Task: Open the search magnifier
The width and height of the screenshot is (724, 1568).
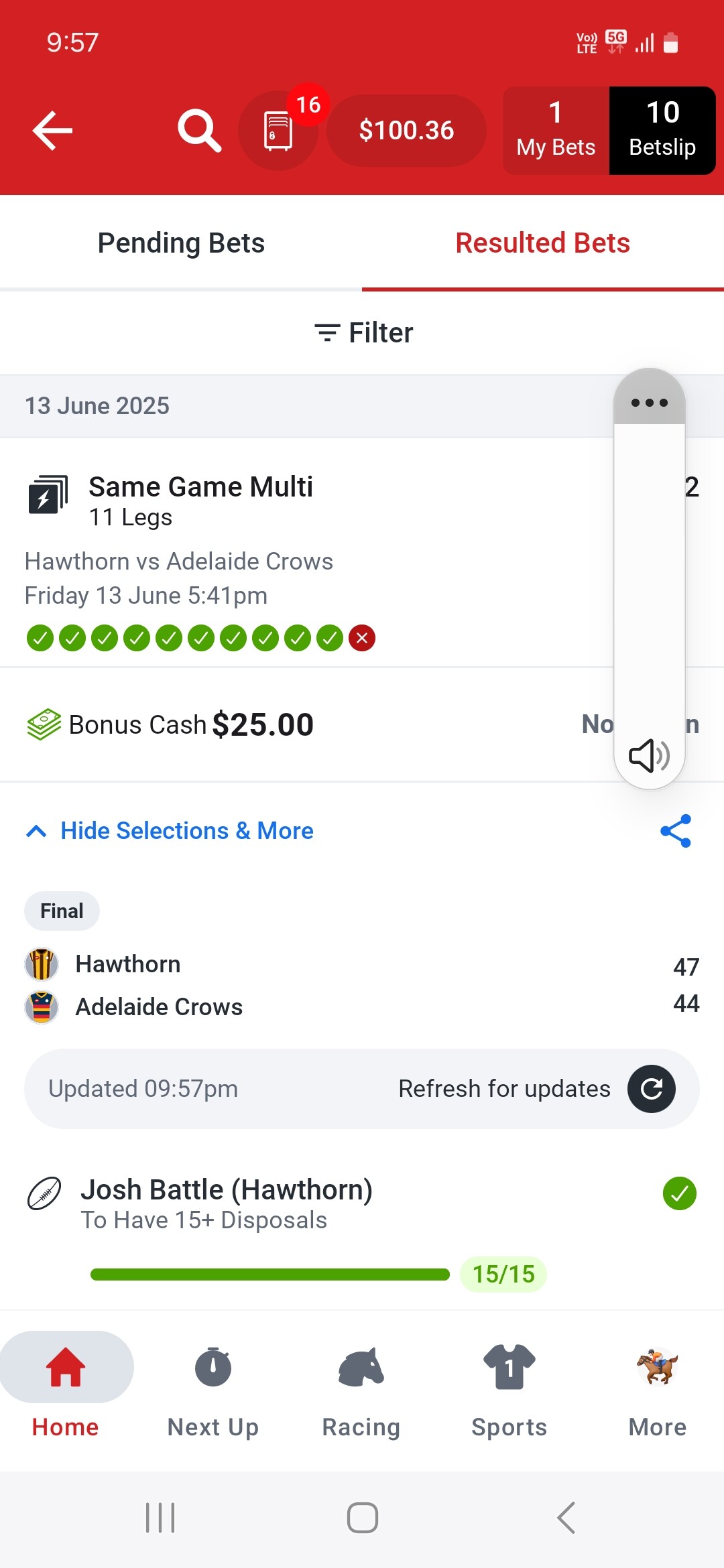Action: pyautogui.click(x=199, y=130)
